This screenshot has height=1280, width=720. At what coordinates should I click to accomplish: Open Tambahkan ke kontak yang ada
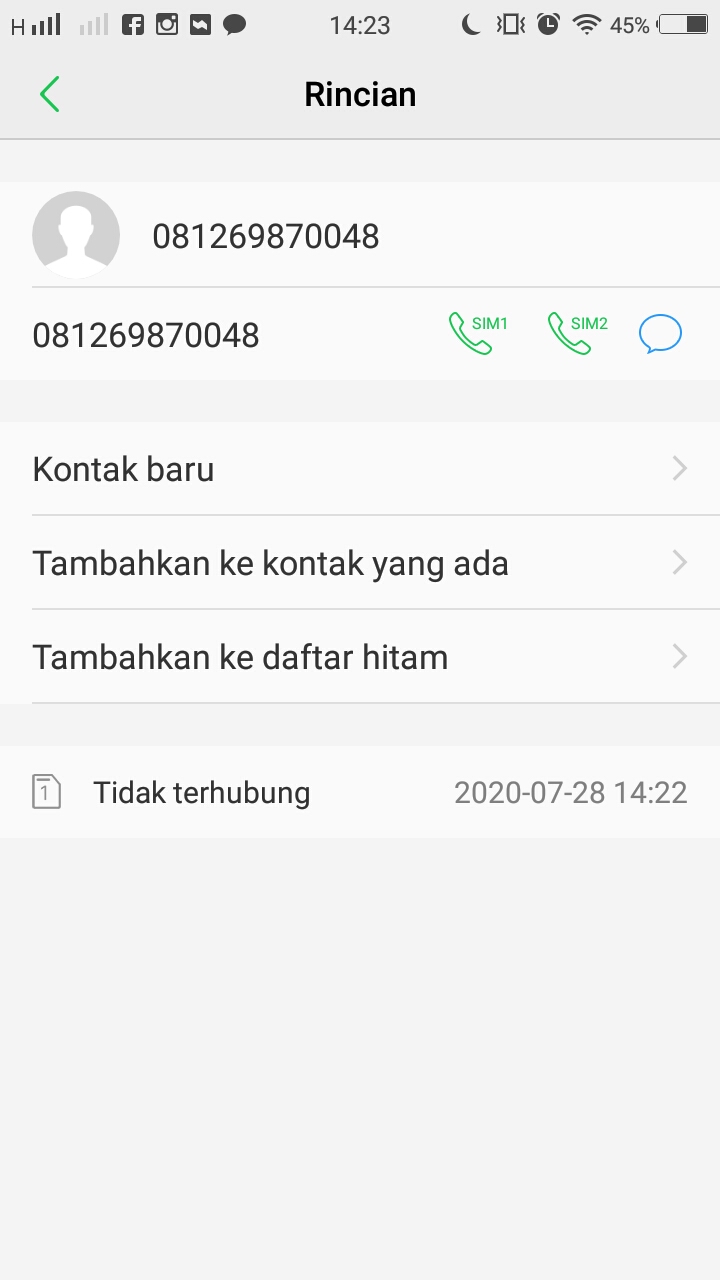(360, 562)
